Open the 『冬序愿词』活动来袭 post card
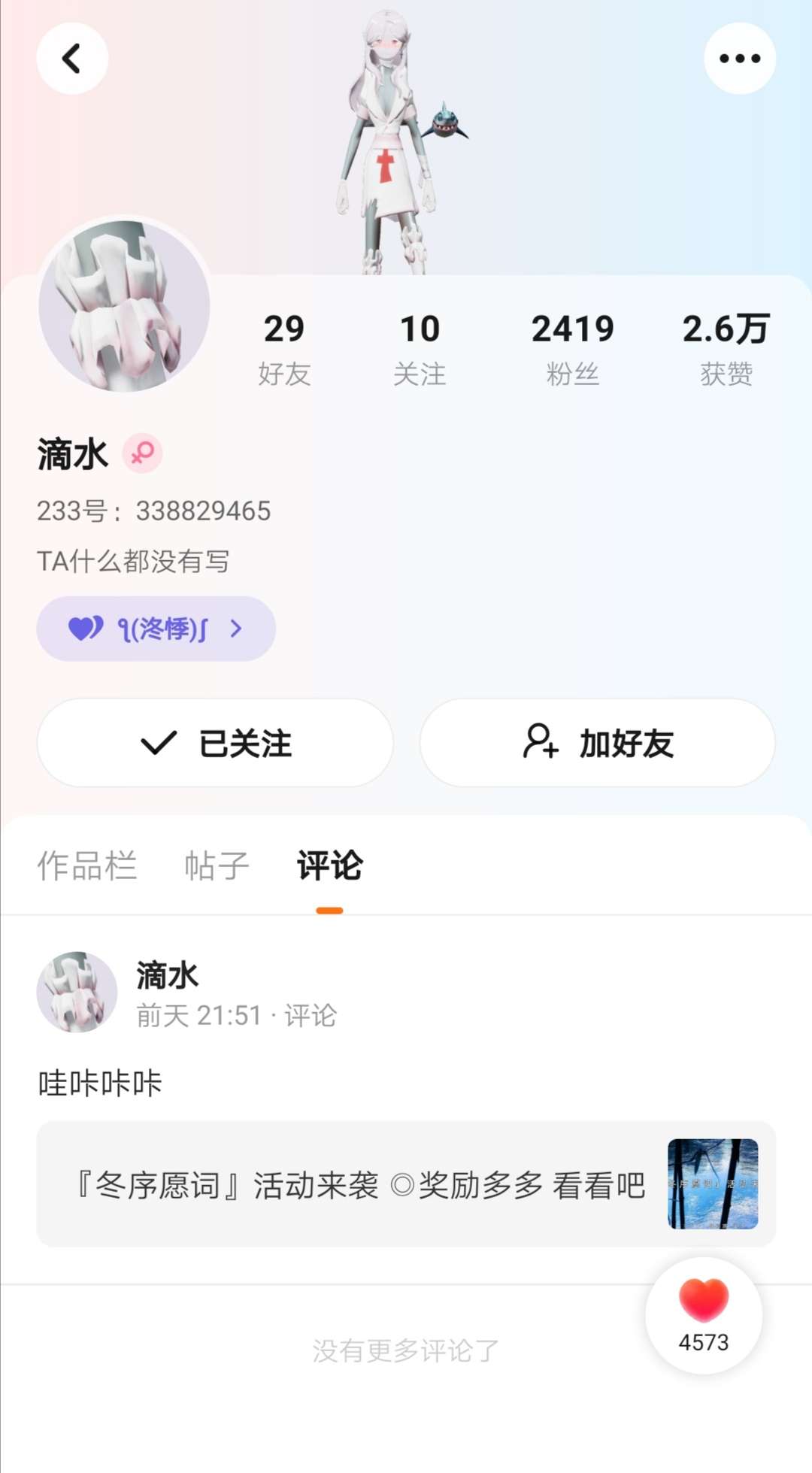This screenshot has width=812, height=1473. pos(406,1184)
